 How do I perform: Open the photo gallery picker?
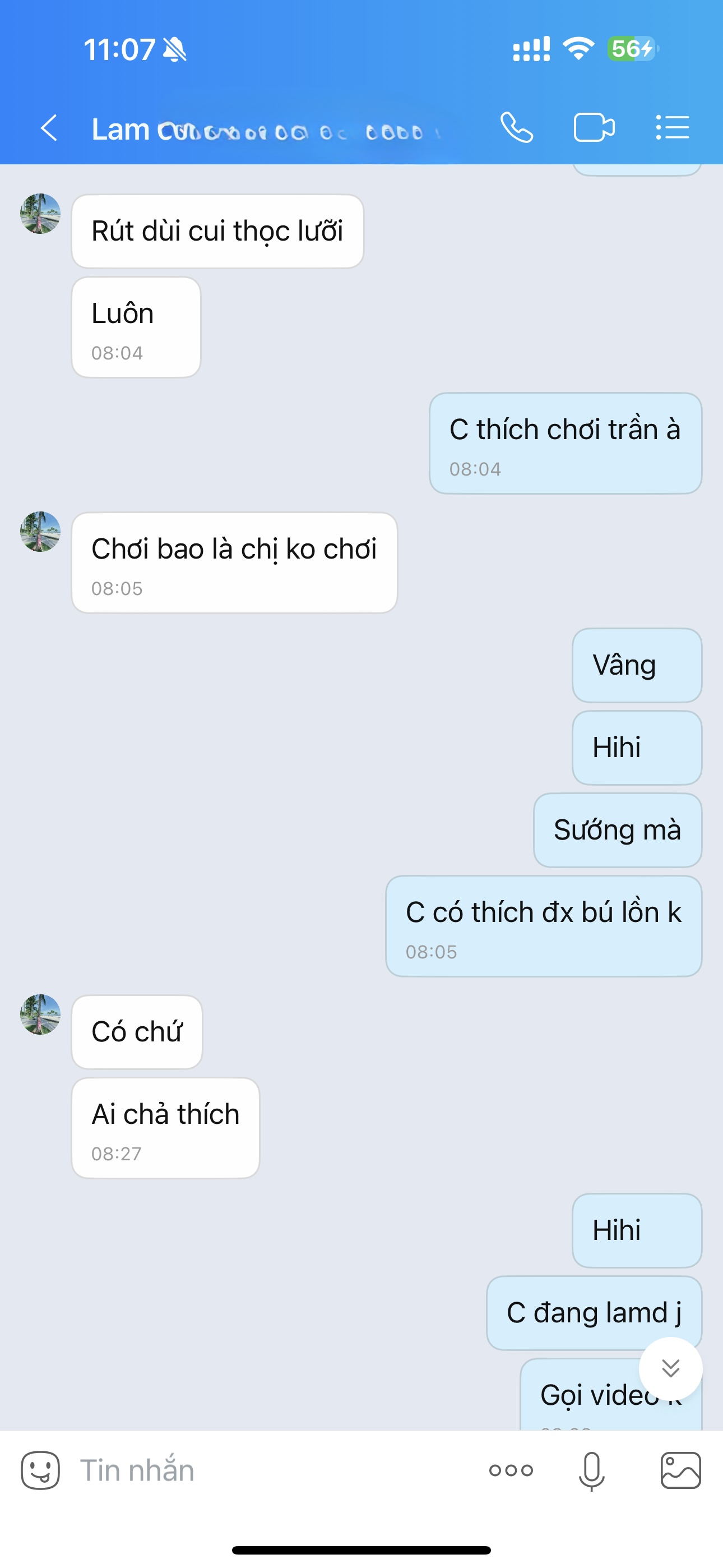(680, 1470)
